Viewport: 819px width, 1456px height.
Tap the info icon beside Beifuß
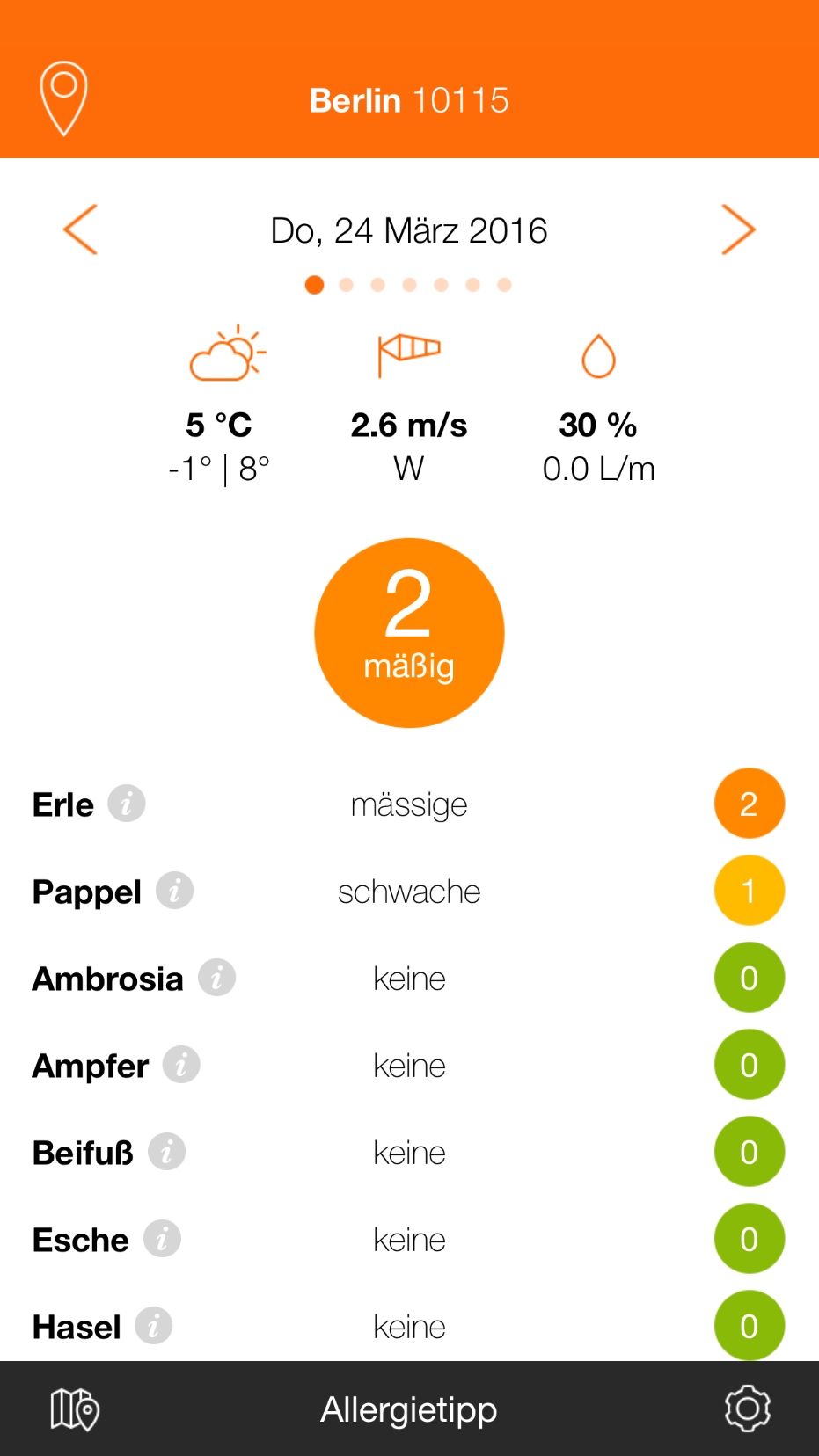(166, 1152)
